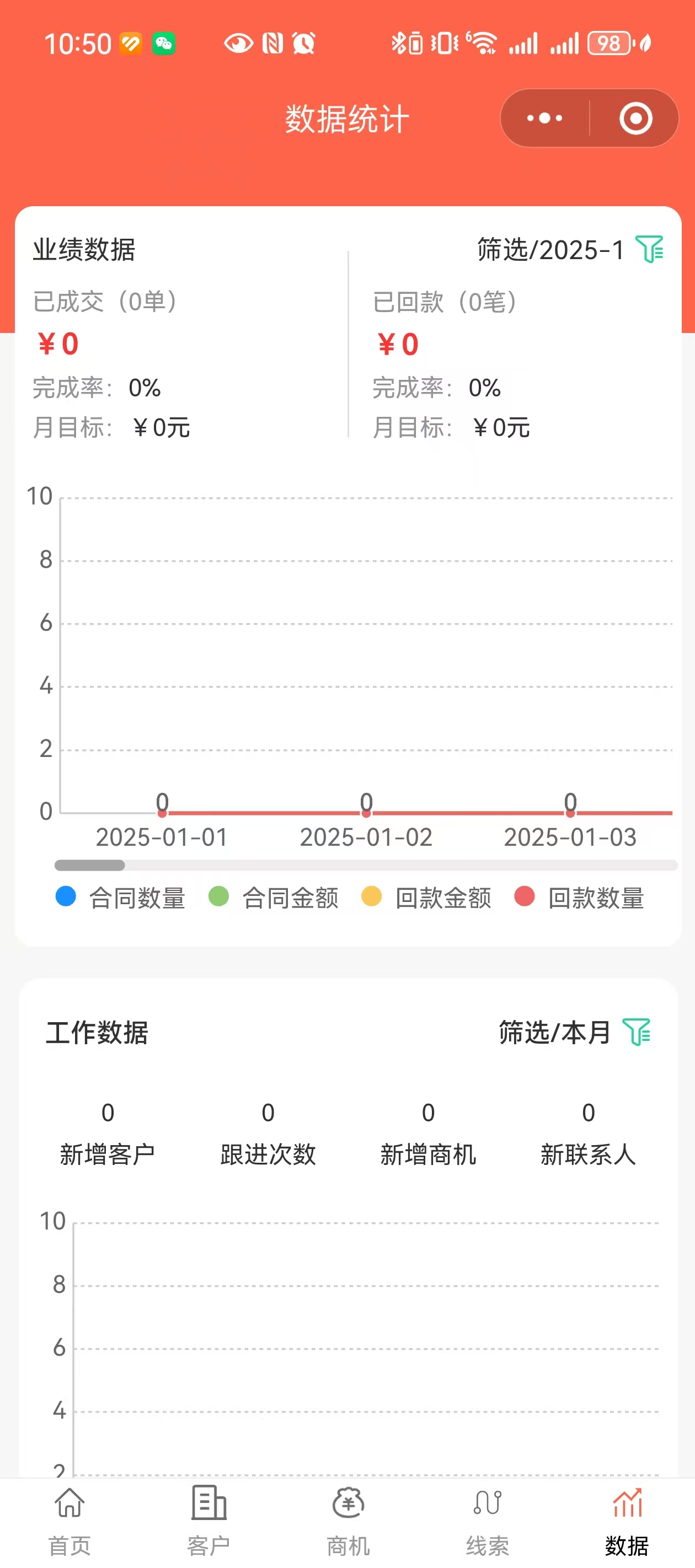Tap the mini-program more options ellipsis icon
Screen dimensions: 695x1568
[x=544, y=117]
